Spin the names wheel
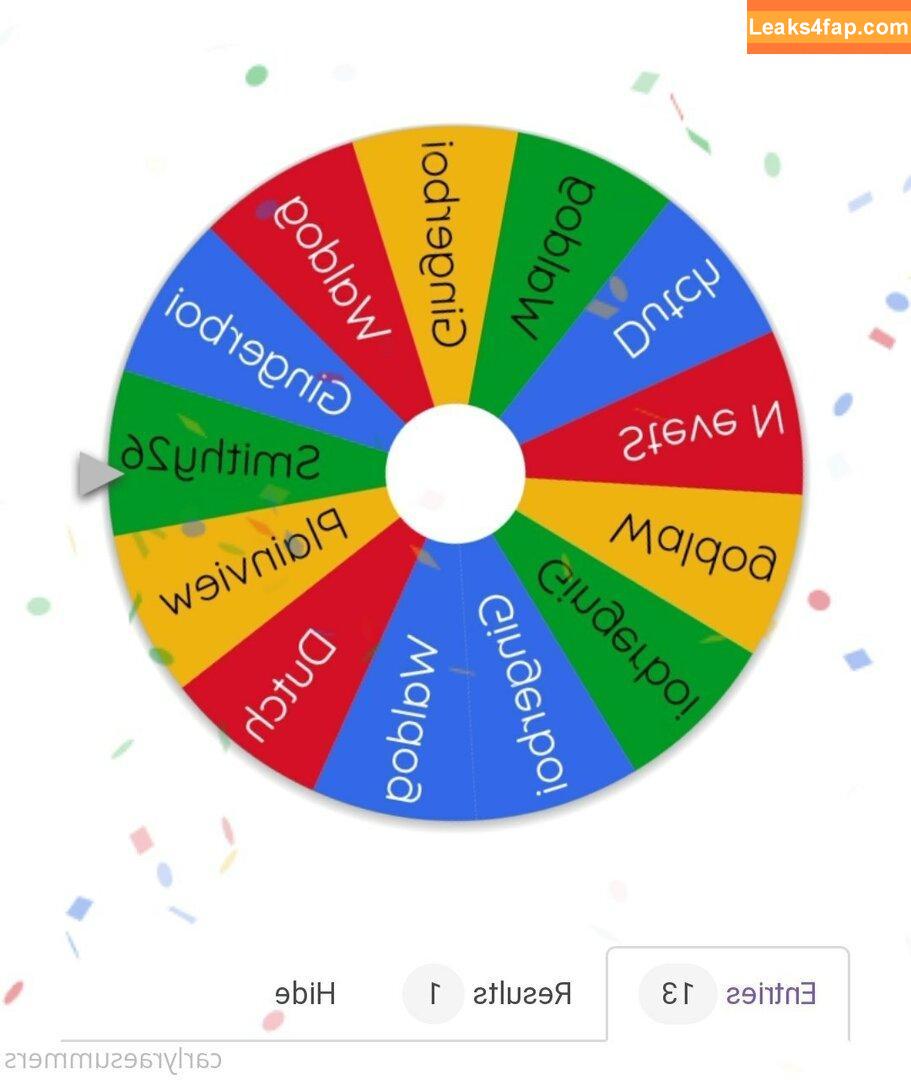Viewport: 911px width, 1080px height. 455,473
